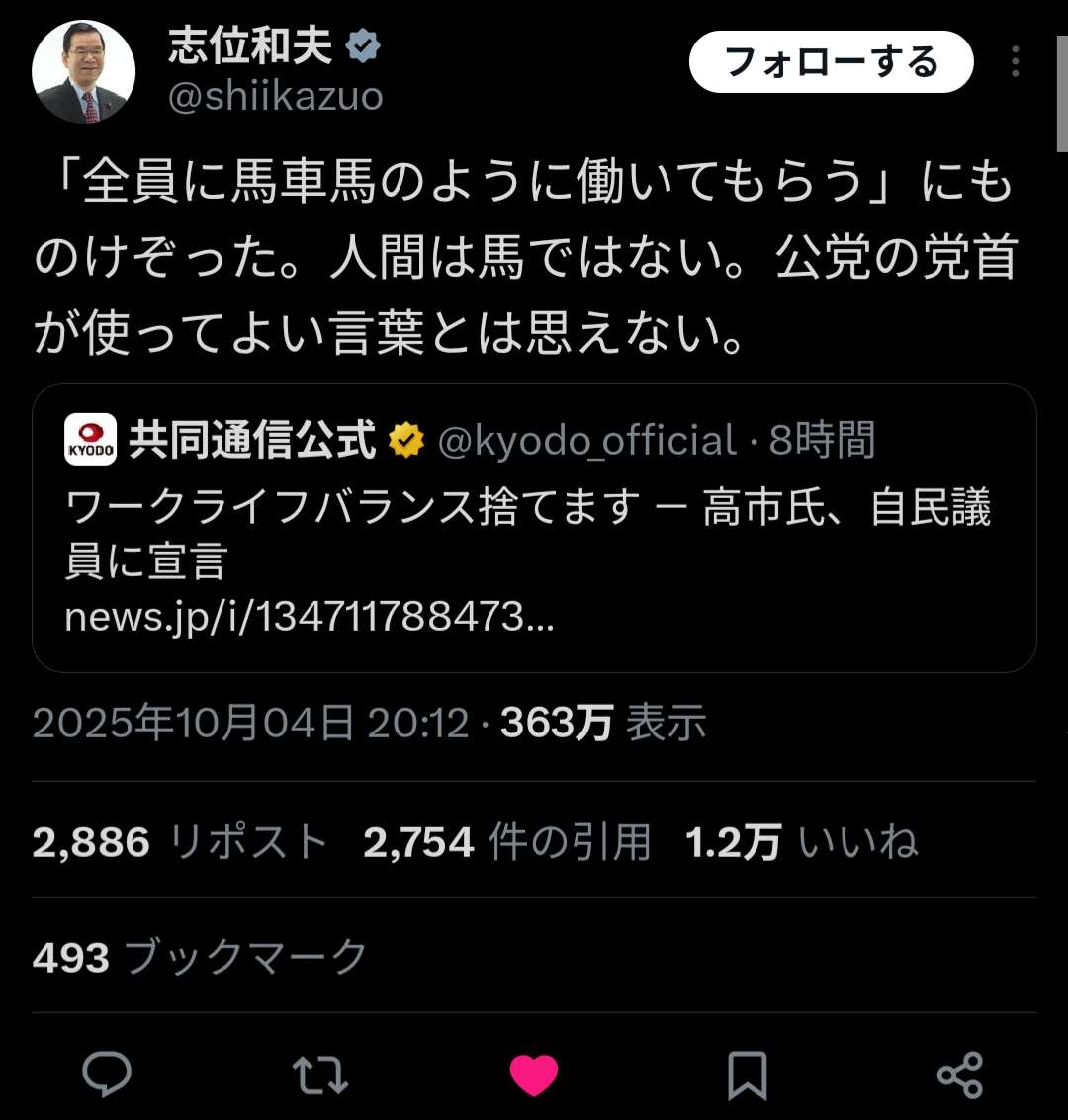Reply with the comment bubble icon
Image resolution: width=1068 pixels, height=1120 pixels.
coord(107,1075)
